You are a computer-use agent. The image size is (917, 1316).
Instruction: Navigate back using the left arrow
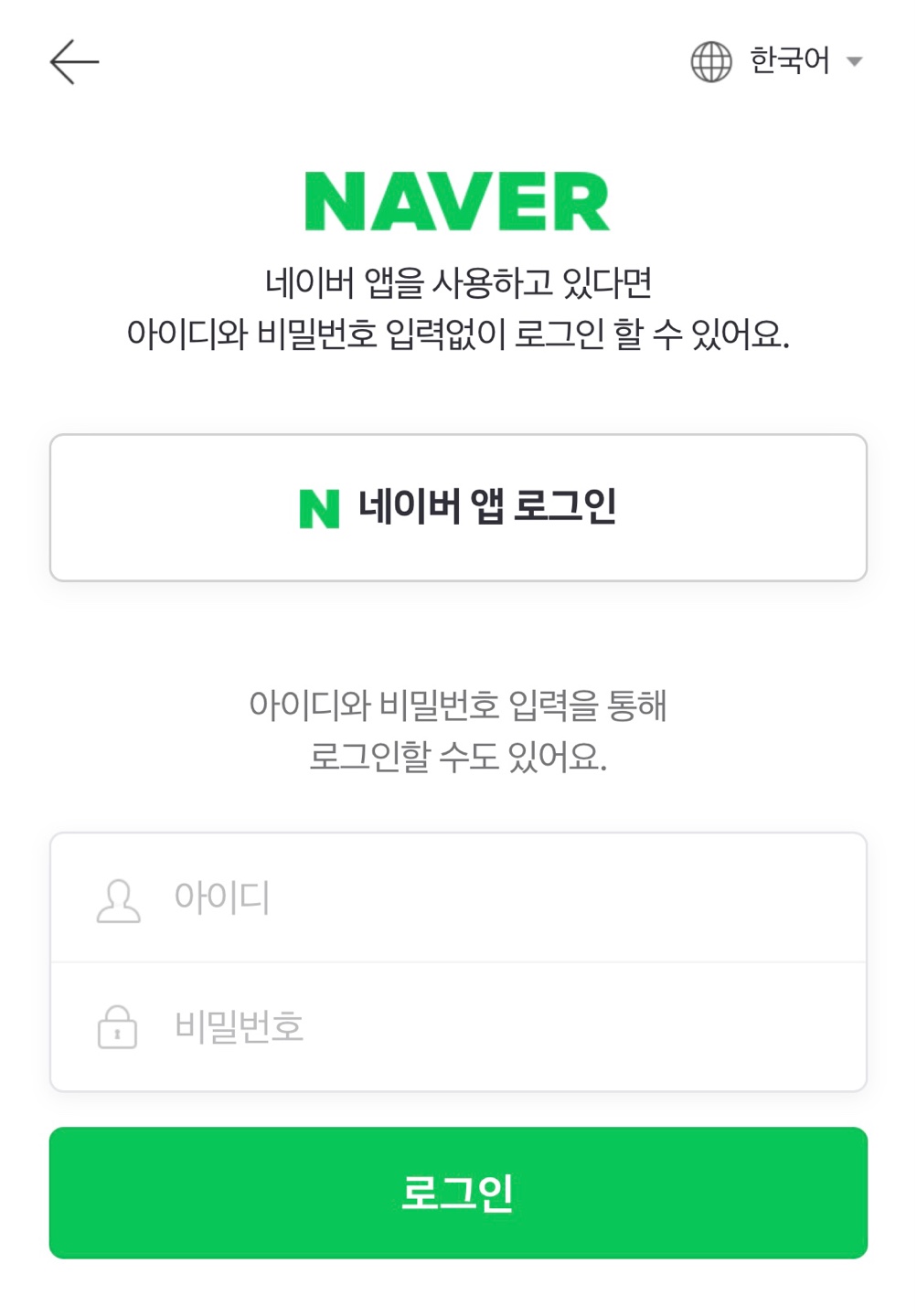tap(74, 61)
